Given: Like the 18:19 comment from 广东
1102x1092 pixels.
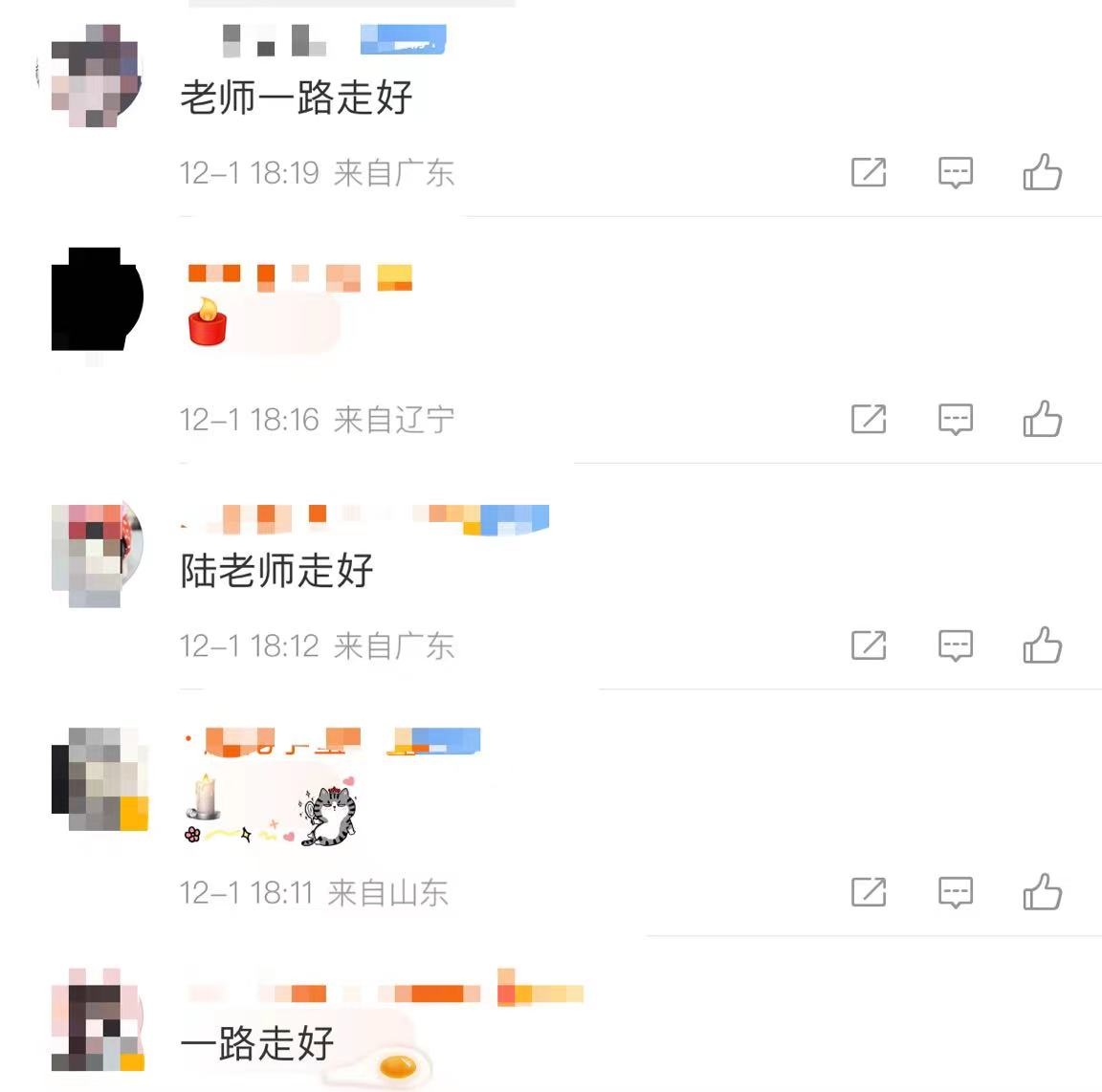Looking at the screenshot, I should tap(1042, 172).
